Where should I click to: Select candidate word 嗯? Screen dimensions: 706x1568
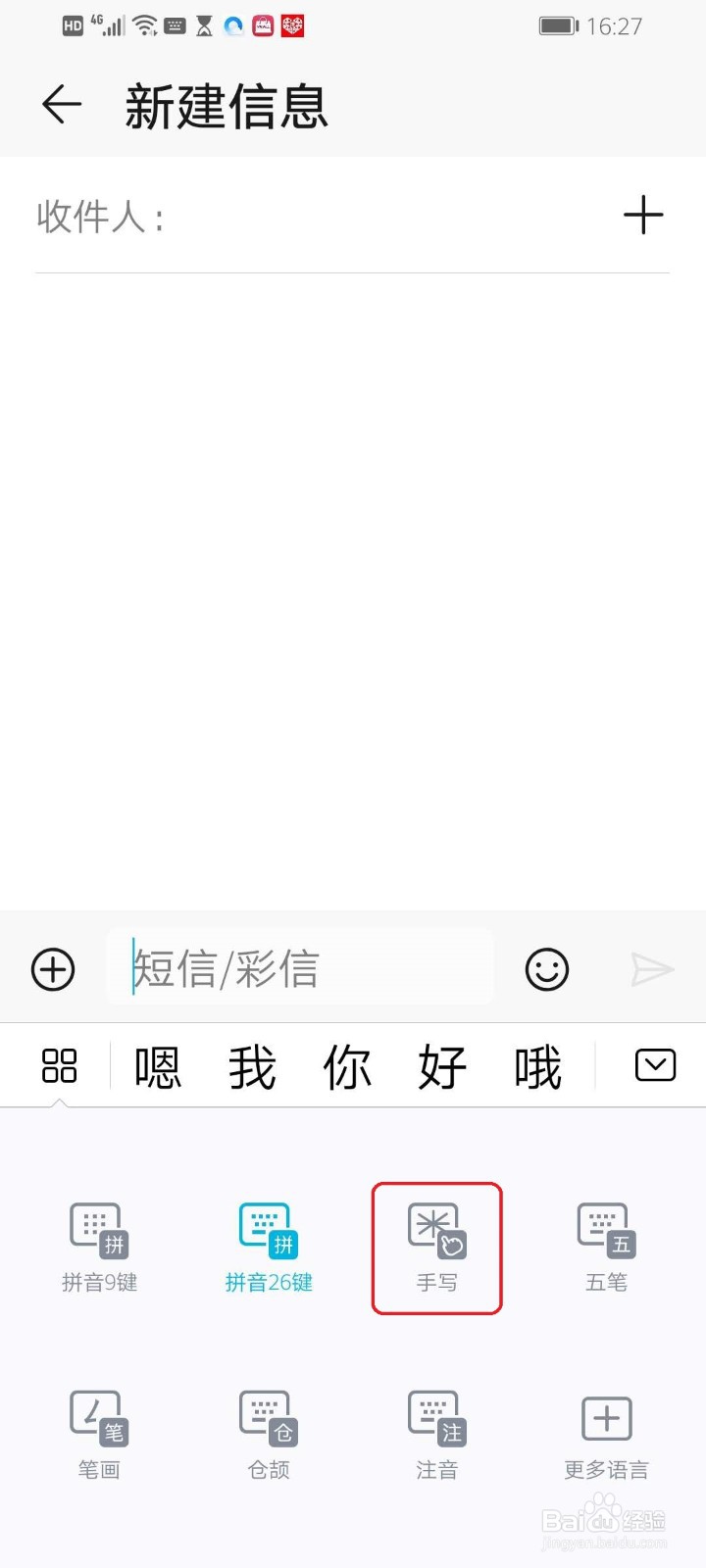[159, 1065]
